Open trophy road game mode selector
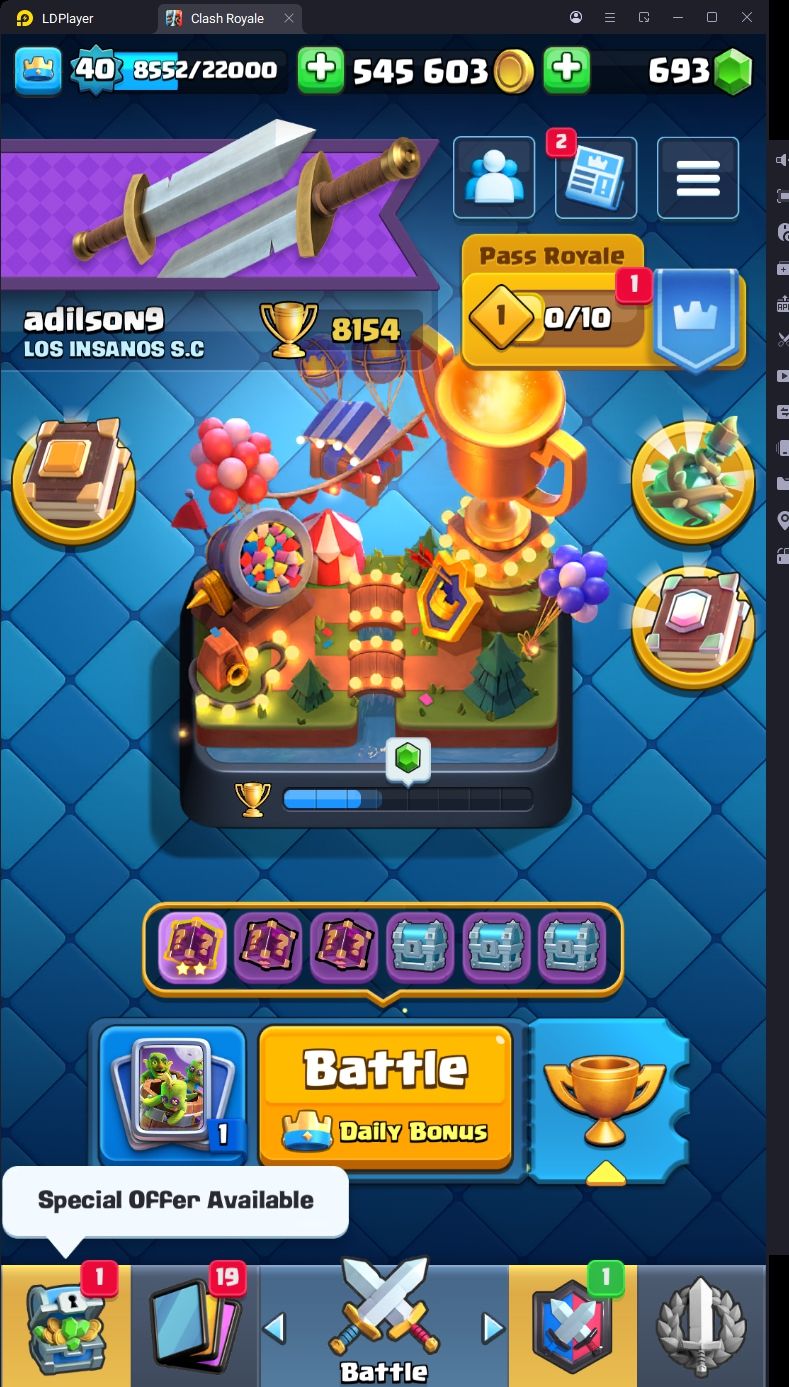 tap(604, 1098)
